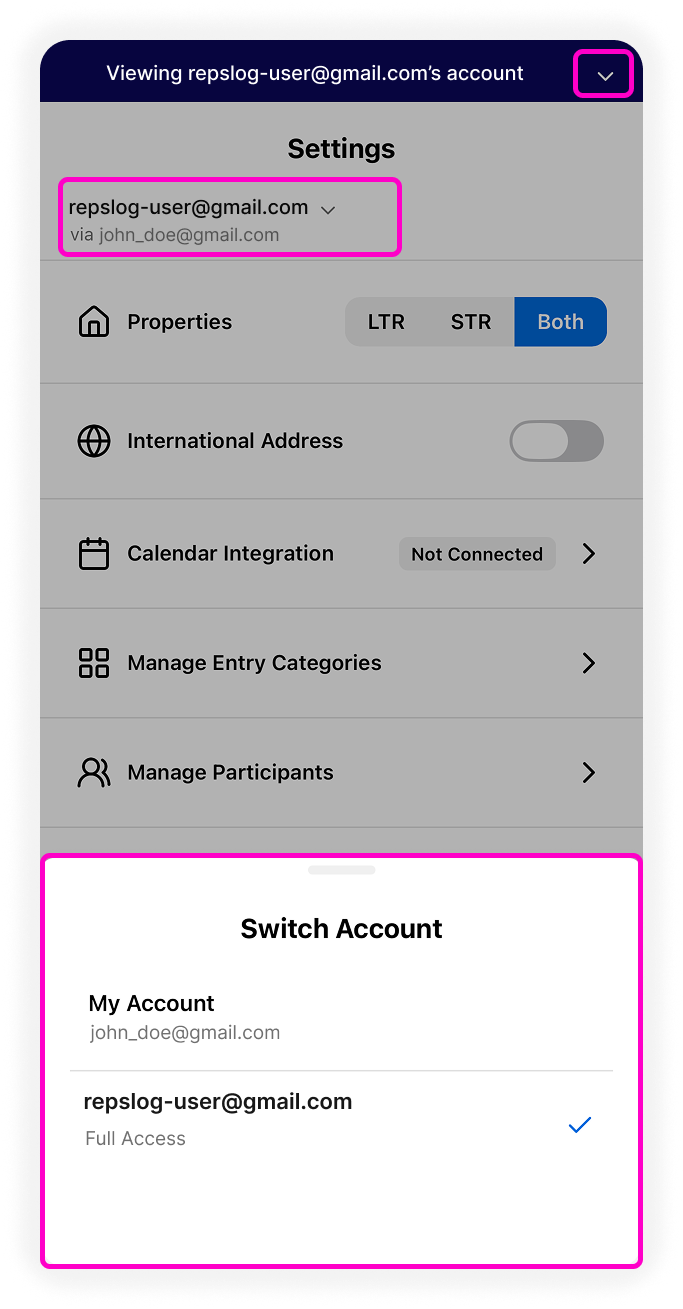Expand the chevron in the viewing account banner
Screen dimensions: 683x1309
(604, 75)
